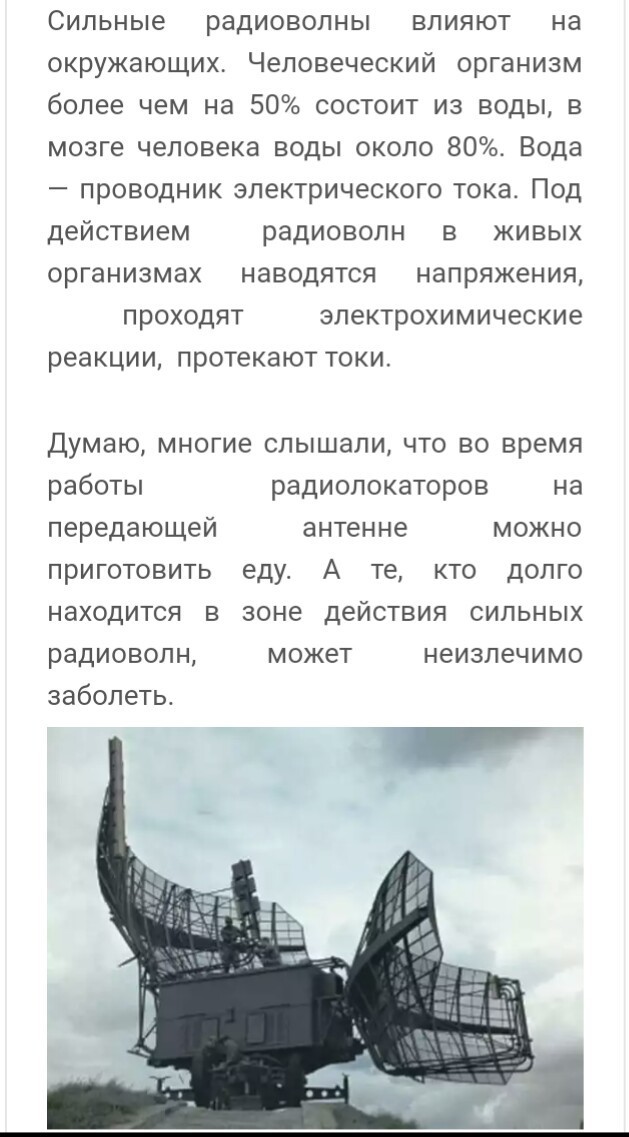629x1137 pixels.
Task: Open the radar antenna photo in the article
Action: coord(315,927)
